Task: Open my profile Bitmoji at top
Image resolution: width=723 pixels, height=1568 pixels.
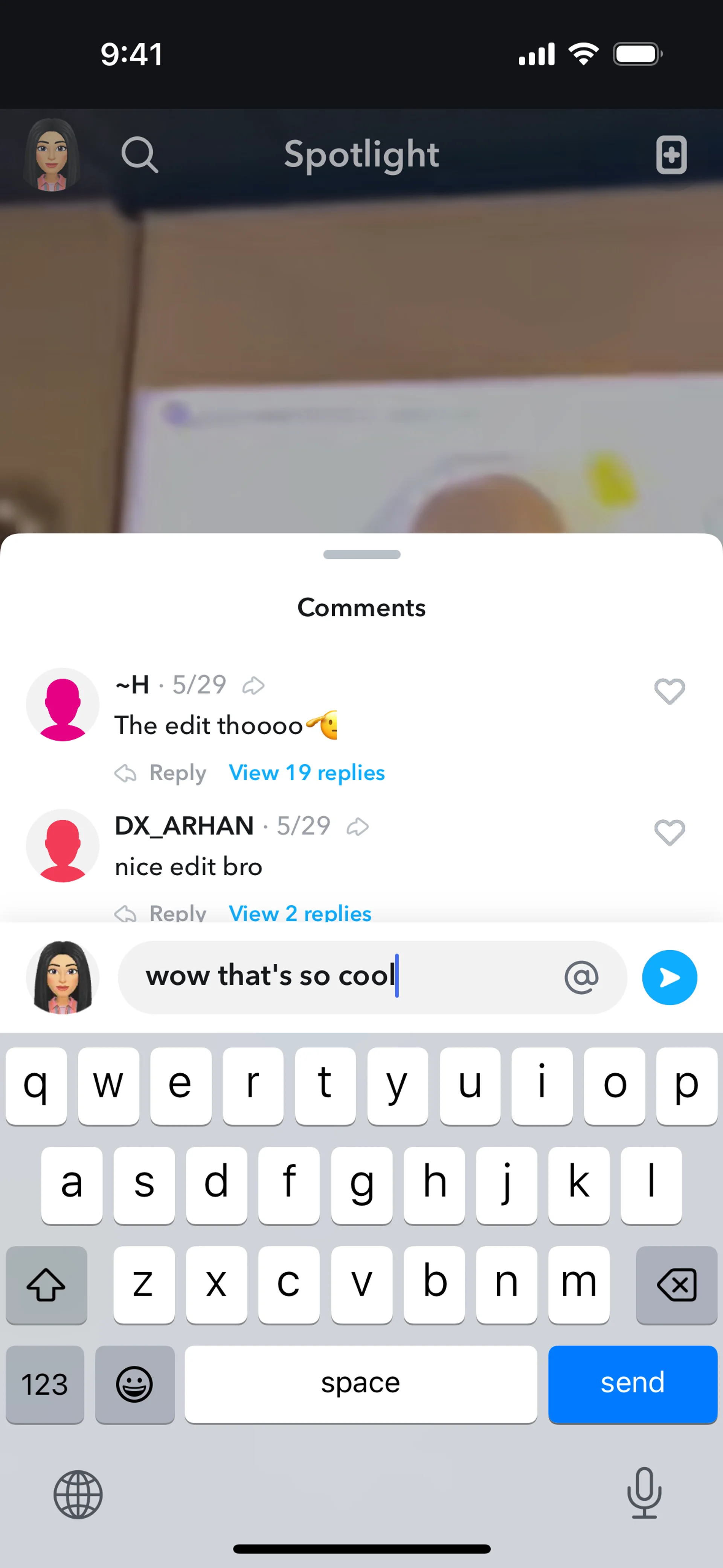Action: tap(52, 155)
